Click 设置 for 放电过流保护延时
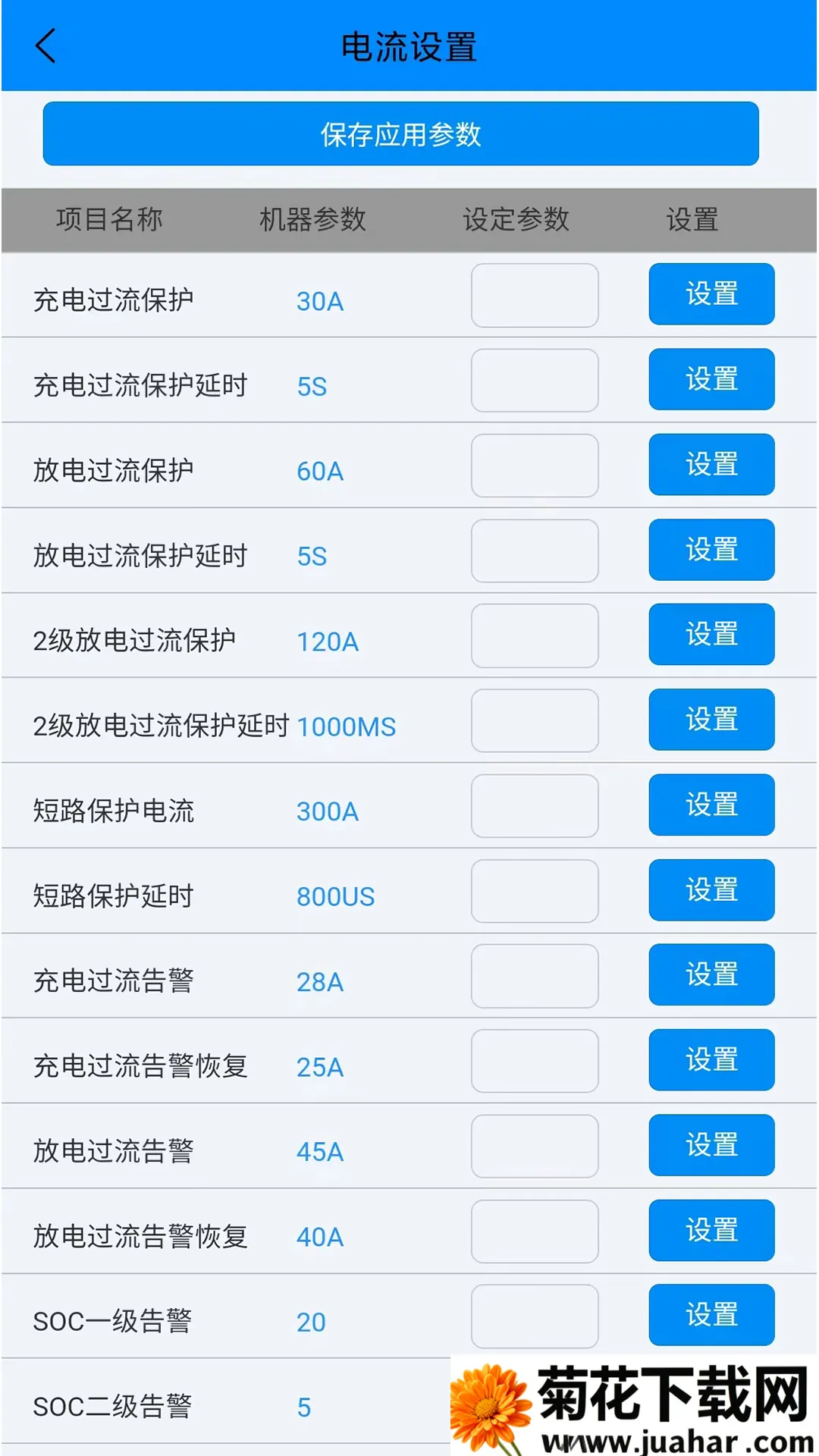The height and width of the screenshot is (1456, 819). click(711, 551)
